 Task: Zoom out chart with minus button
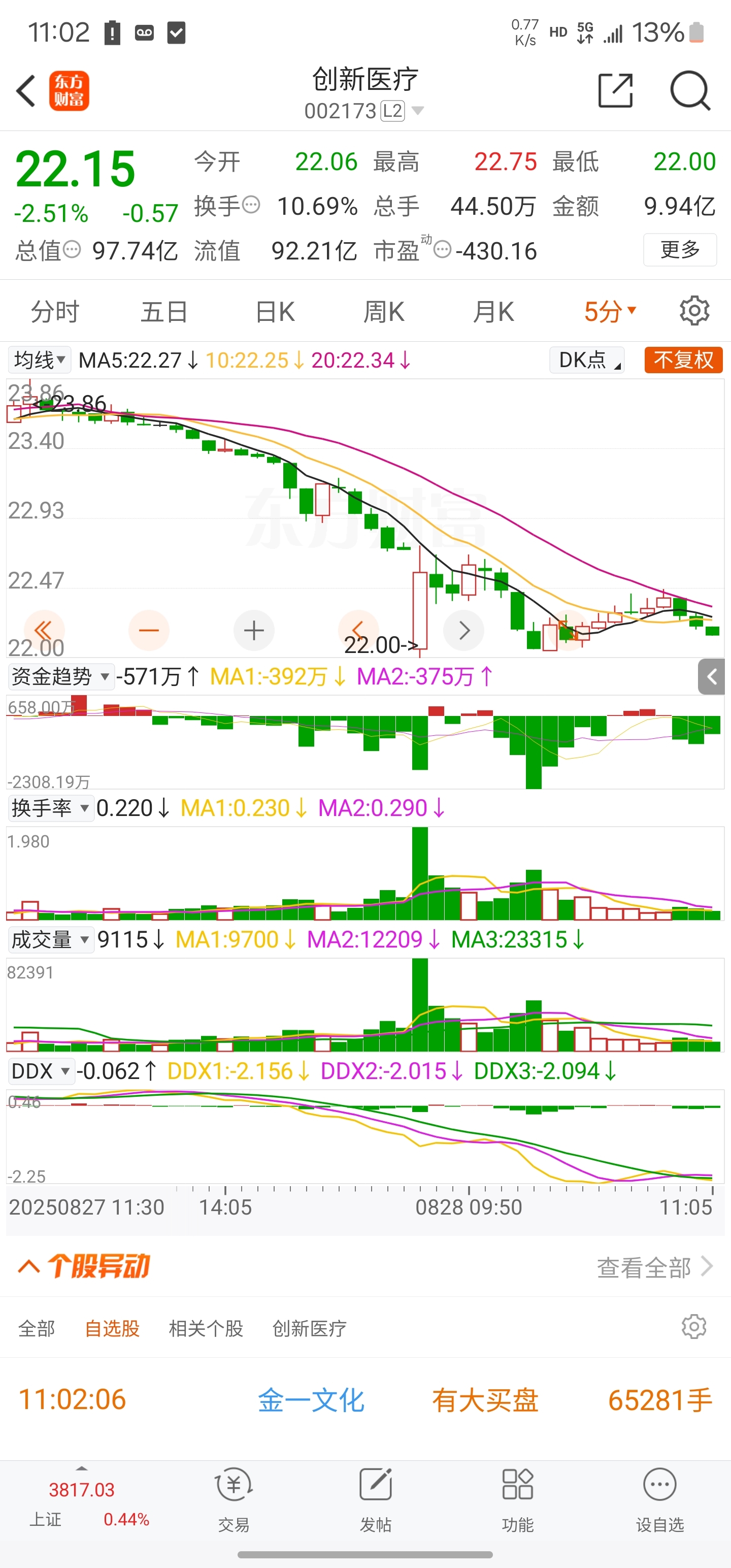pos(149,630)
